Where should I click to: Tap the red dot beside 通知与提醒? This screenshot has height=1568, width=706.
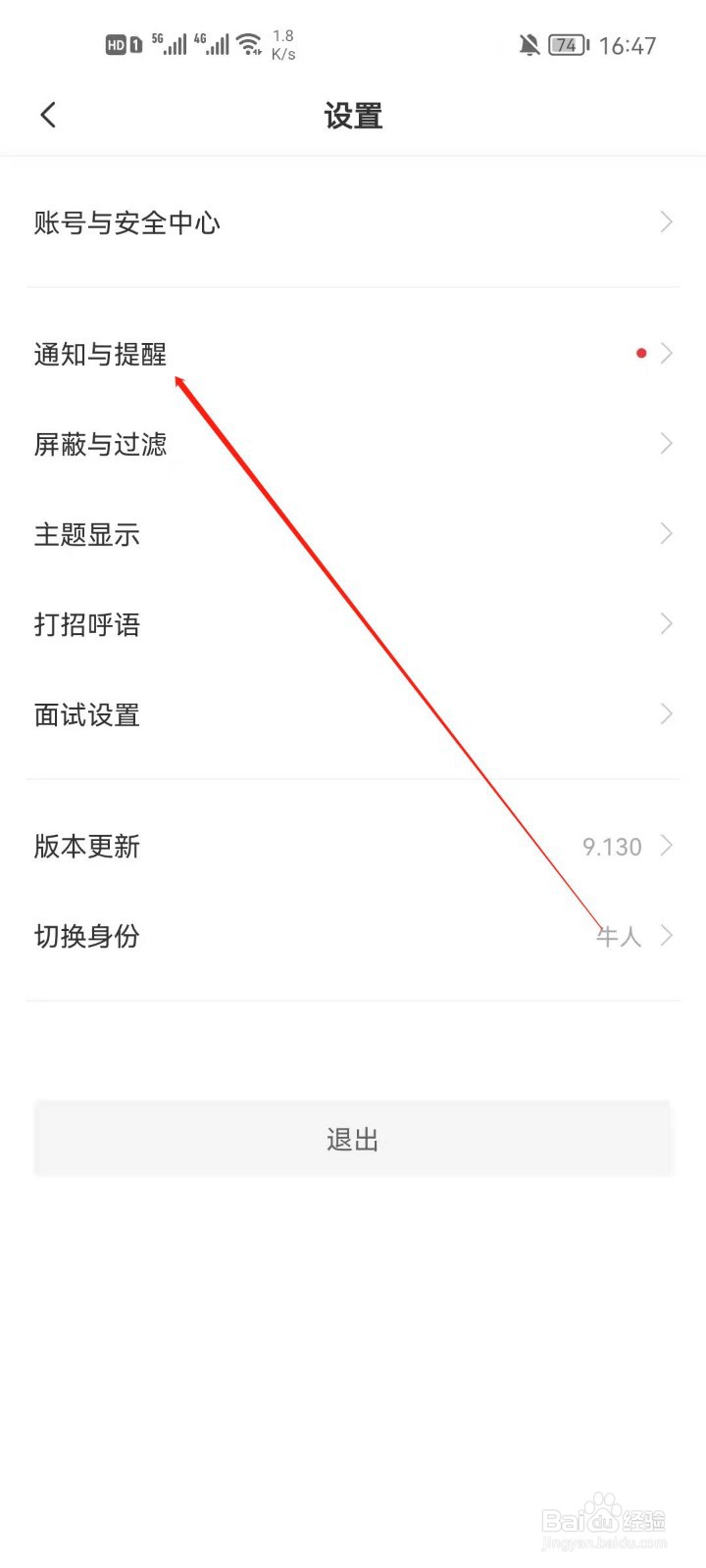click(x=641, y=353)
